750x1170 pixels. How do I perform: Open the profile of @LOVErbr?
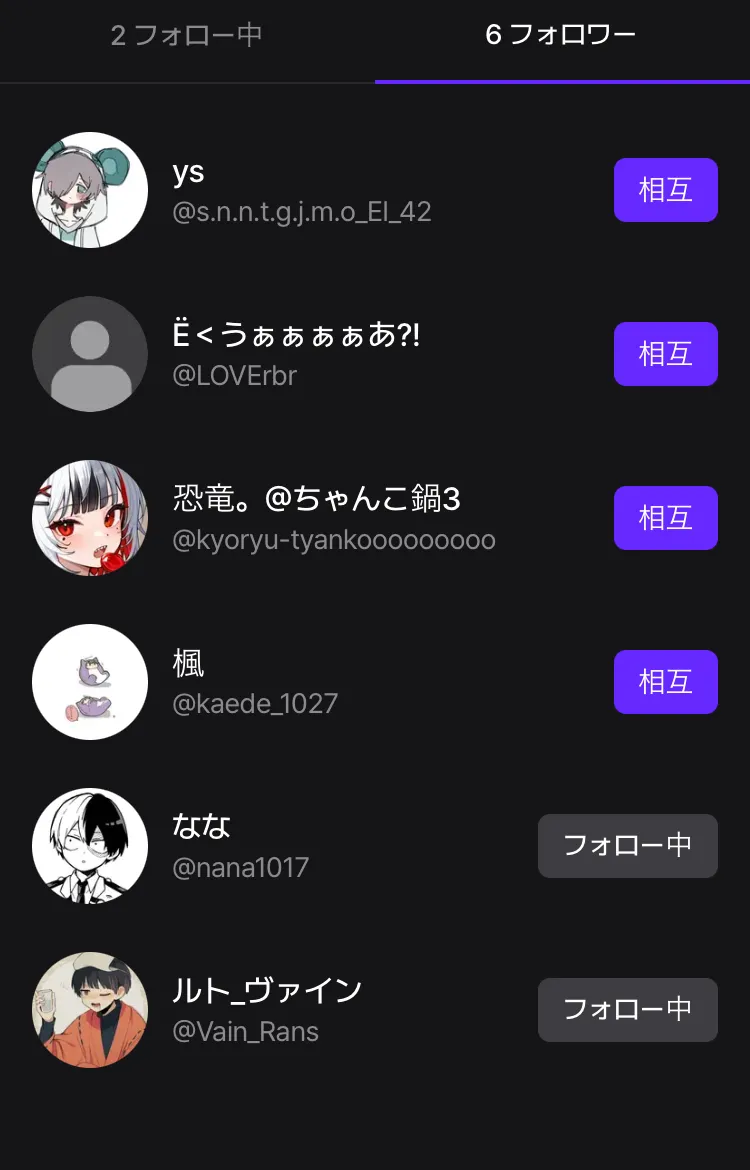tap(90, 354)
